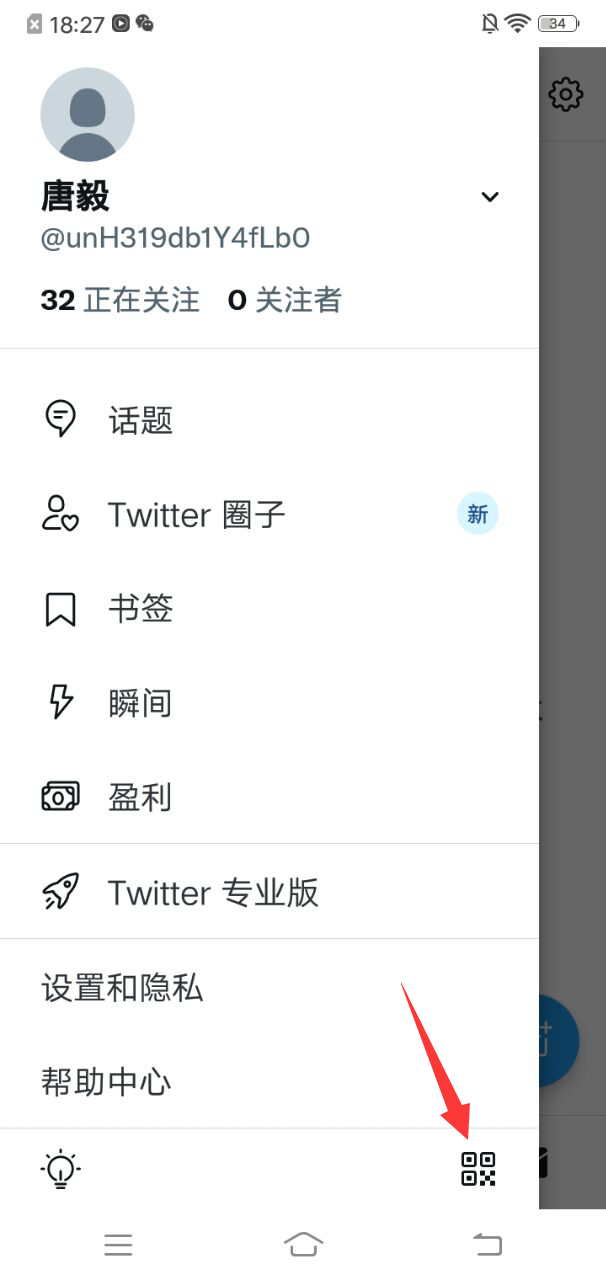Open 瞬间

pos(140,703)
